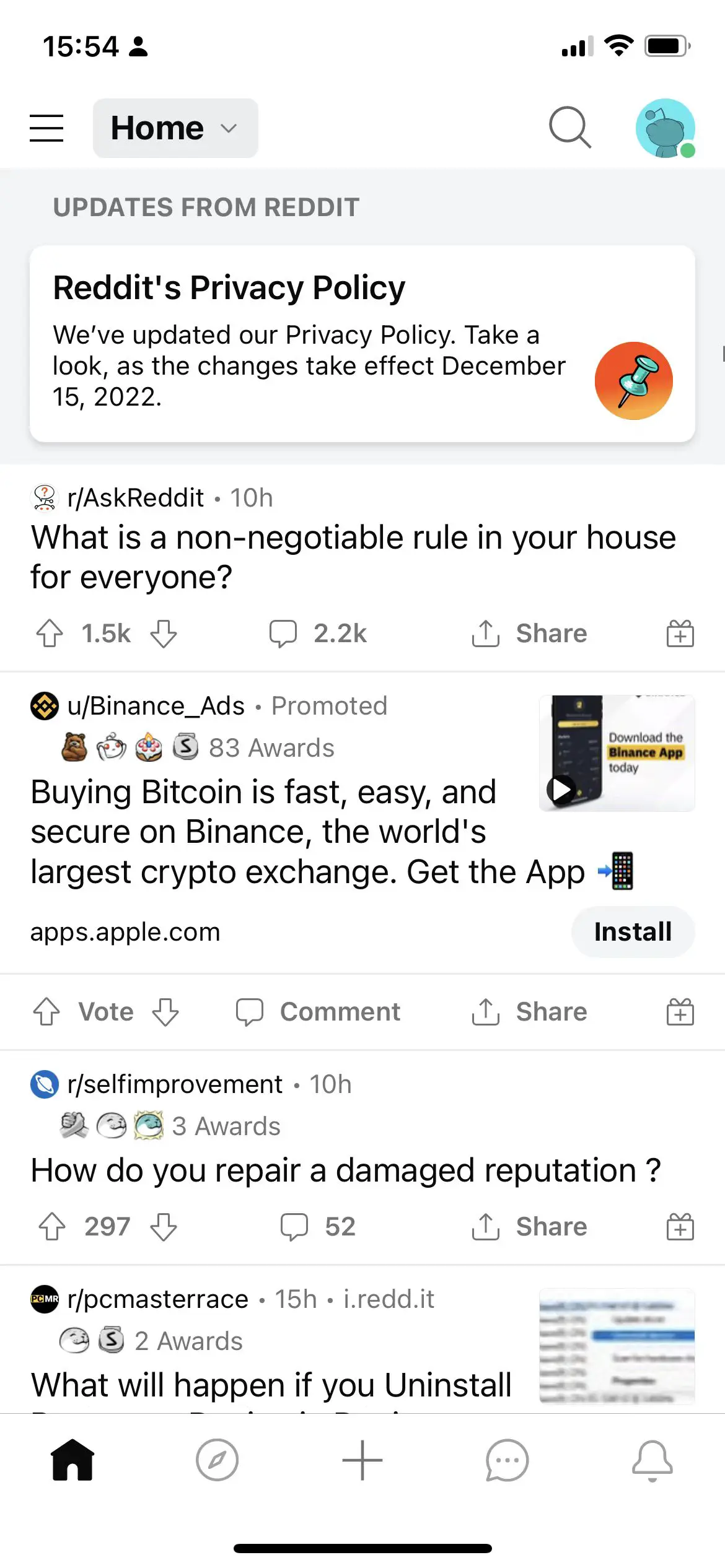Downvote the AskReddit post
Viewport: 725px width, 1568px height.
point(163,633)
